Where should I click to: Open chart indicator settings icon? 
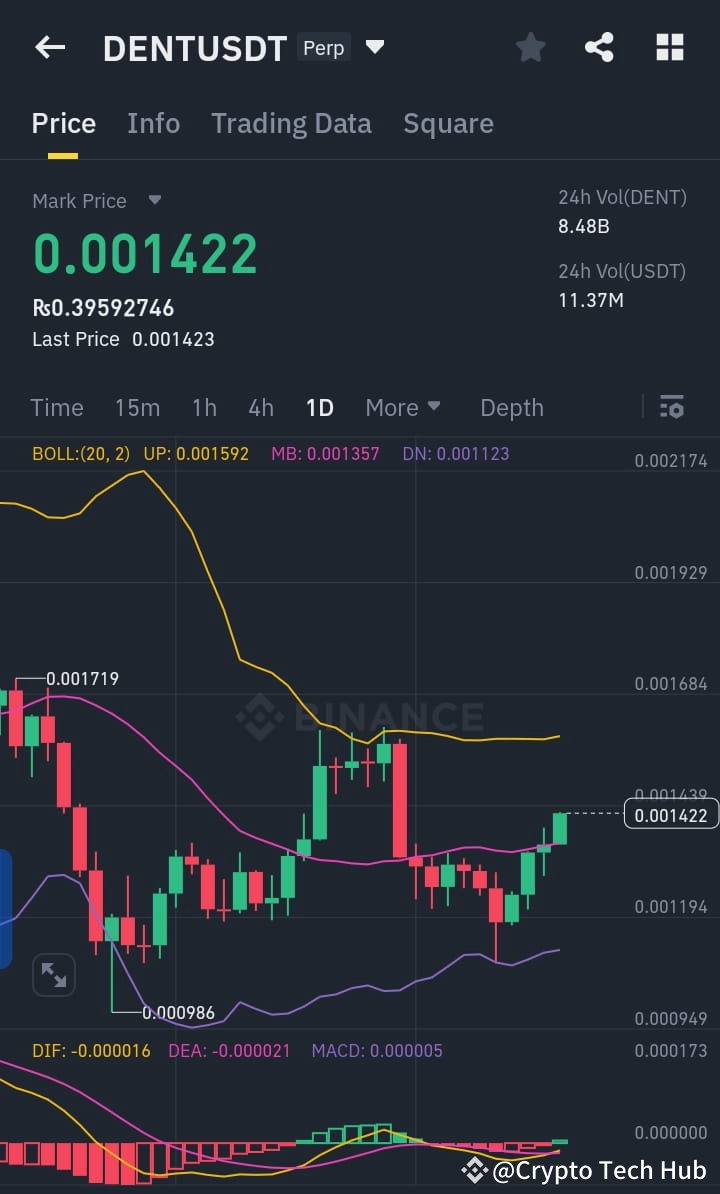[671, 407]
